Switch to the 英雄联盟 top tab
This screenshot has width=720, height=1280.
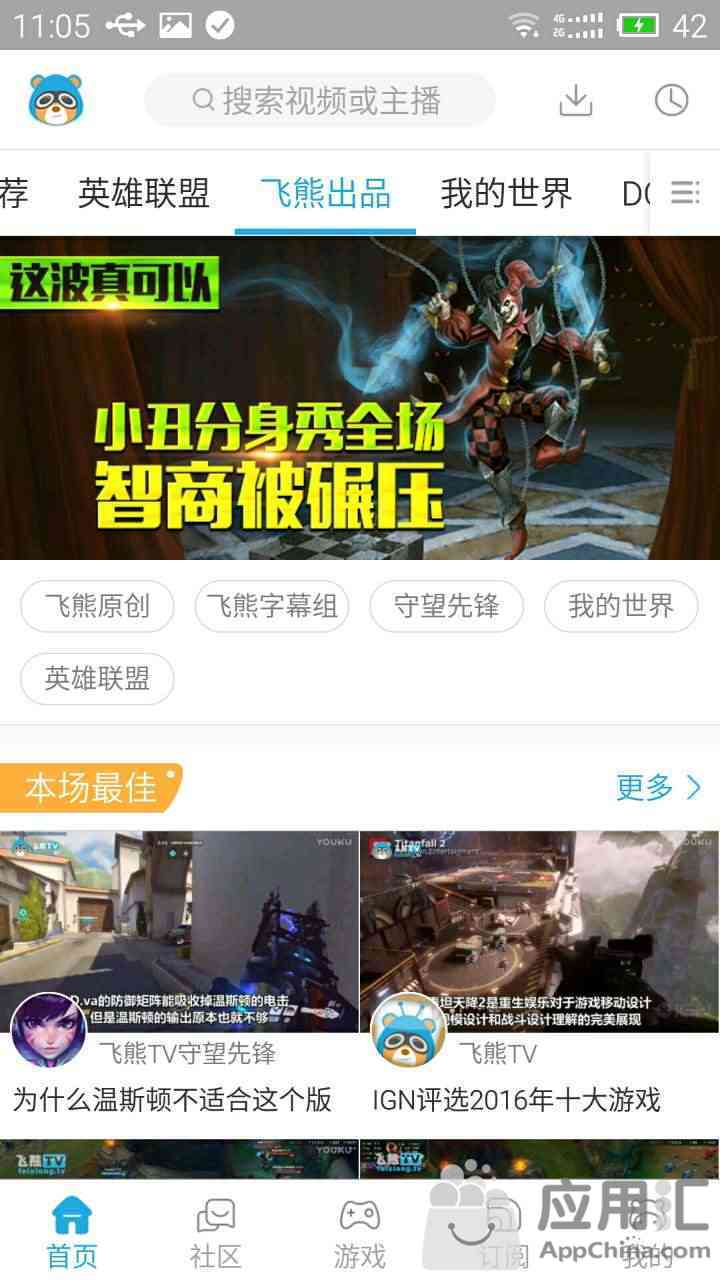(x=144, y=193)
